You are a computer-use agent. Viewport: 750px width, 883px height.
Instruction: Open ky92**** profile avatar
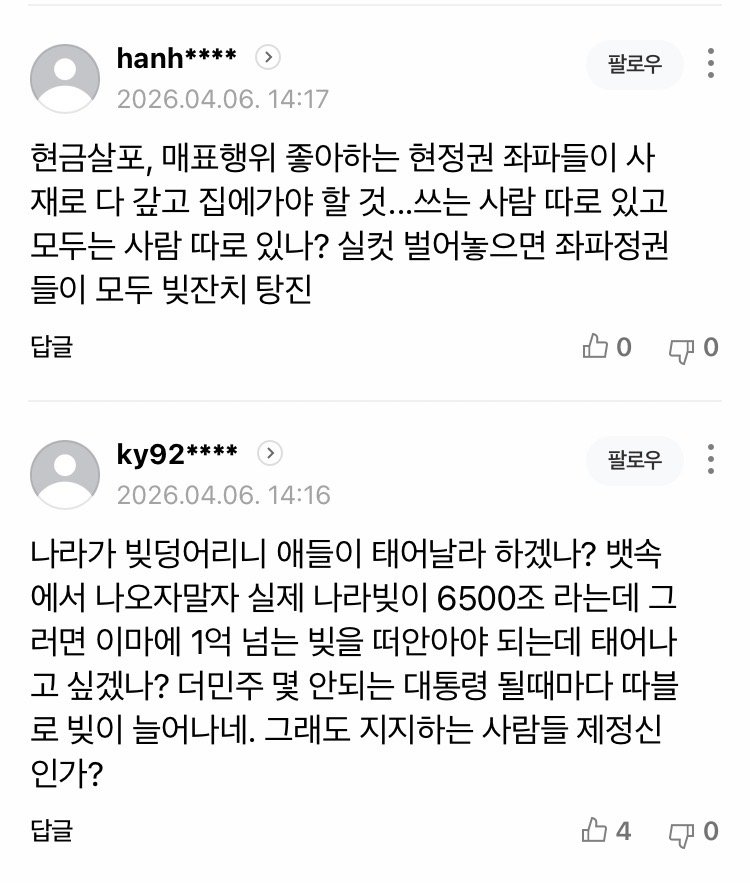point(65,474)
